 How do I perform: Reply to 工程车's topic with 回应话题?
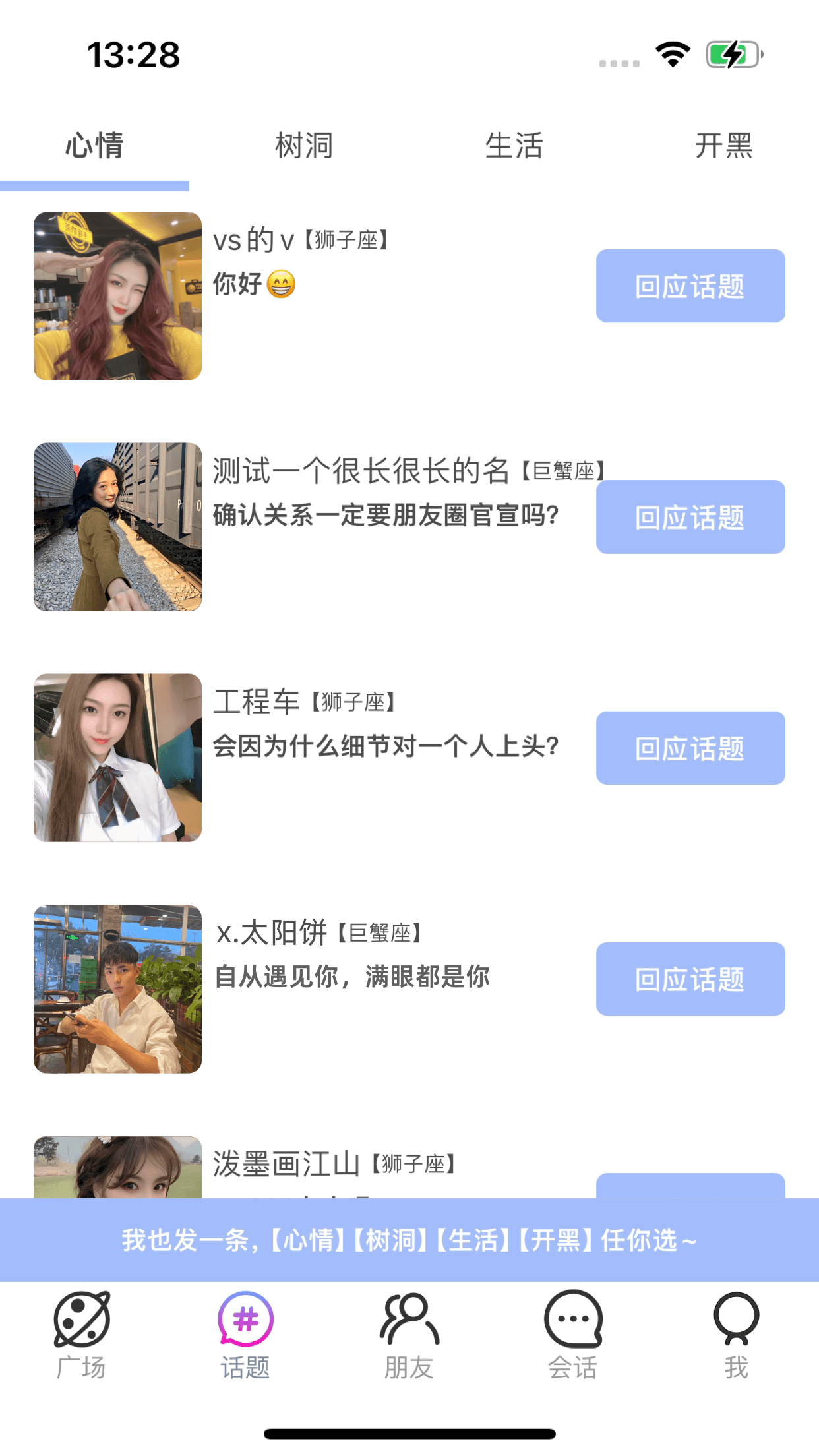[x=690, y=748]
